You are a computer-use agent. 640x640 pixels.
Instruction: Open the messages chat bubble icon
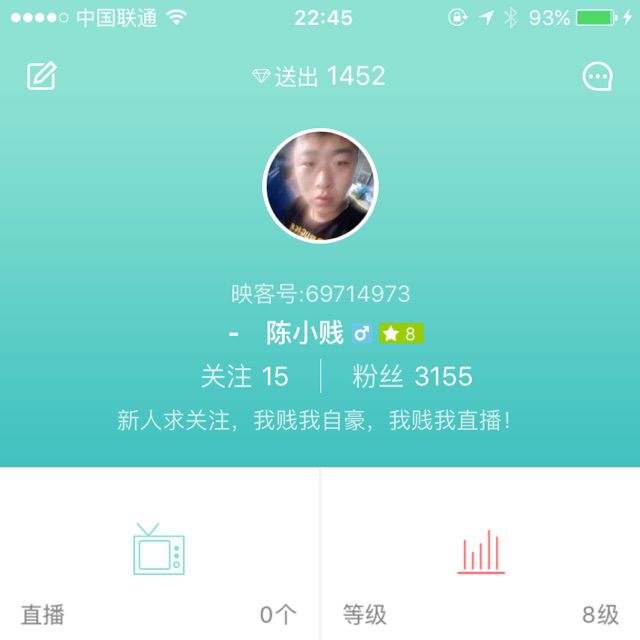(598, 76)
